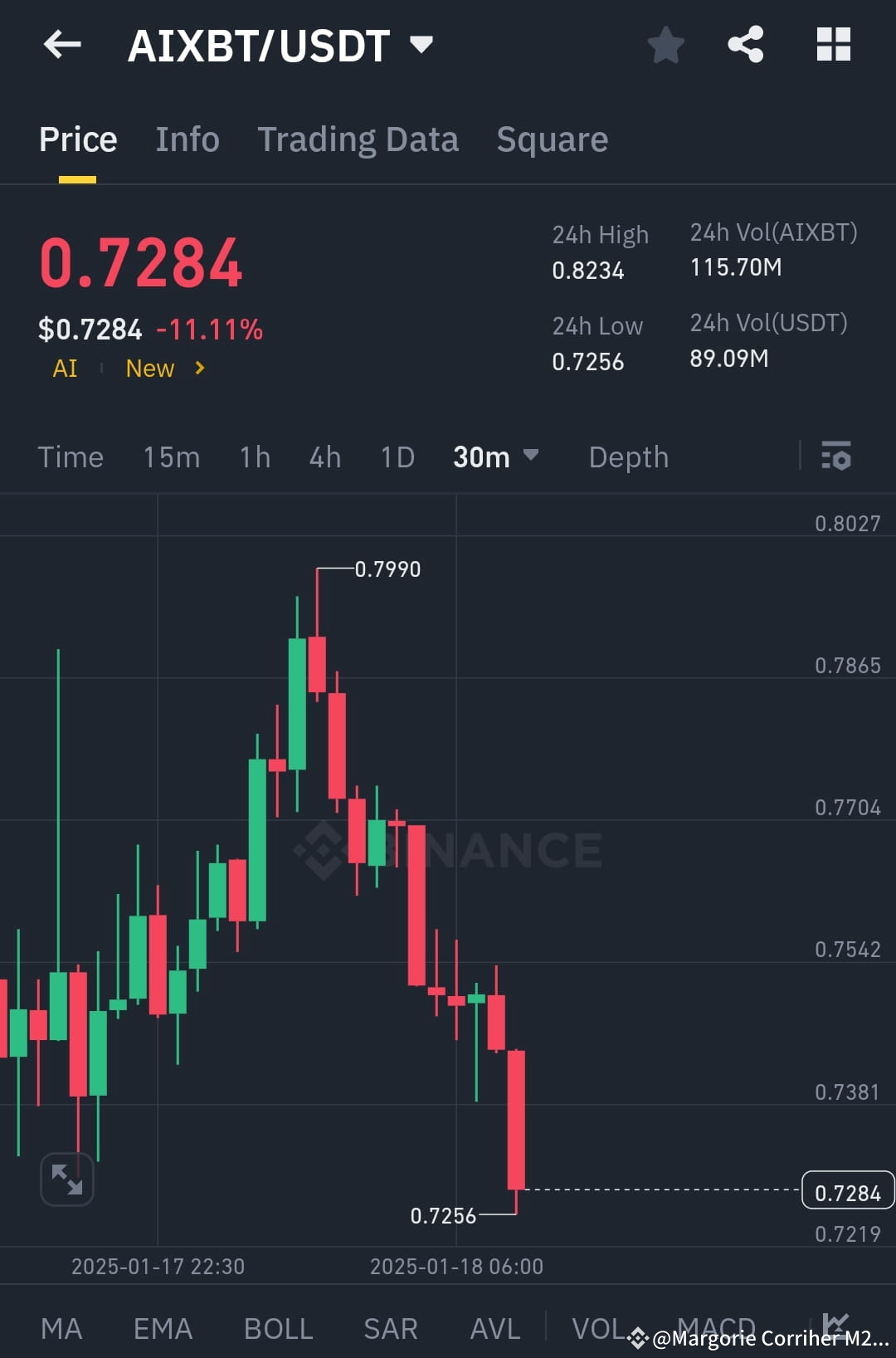This screenshot has height=1358, width=896.
Task: Tap the EMA indicator option
Action: coord(163,1328)
